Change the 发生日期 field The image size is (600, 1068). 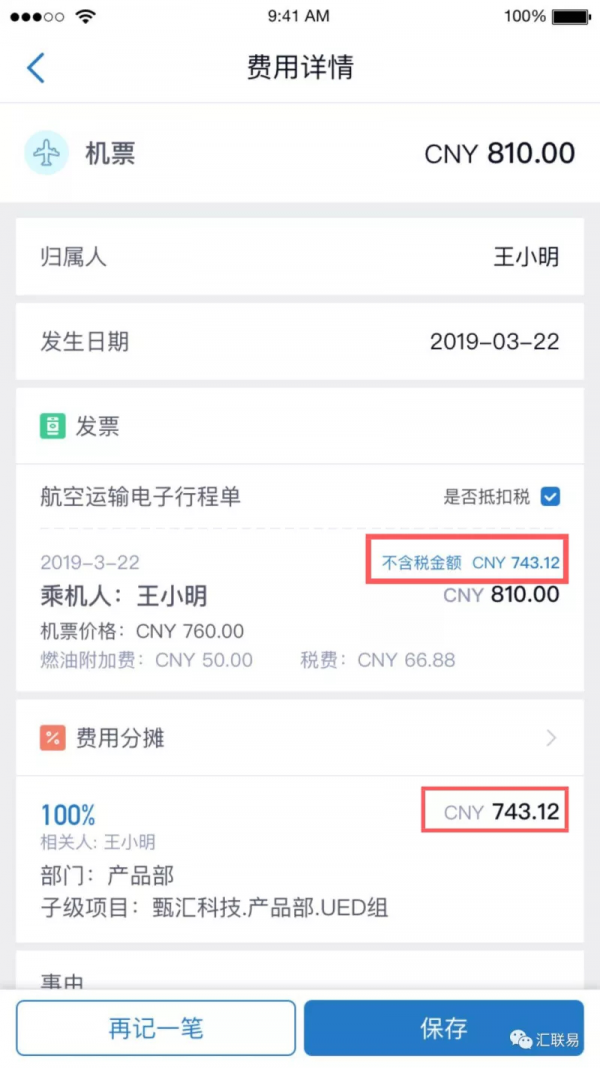[300, 342]
